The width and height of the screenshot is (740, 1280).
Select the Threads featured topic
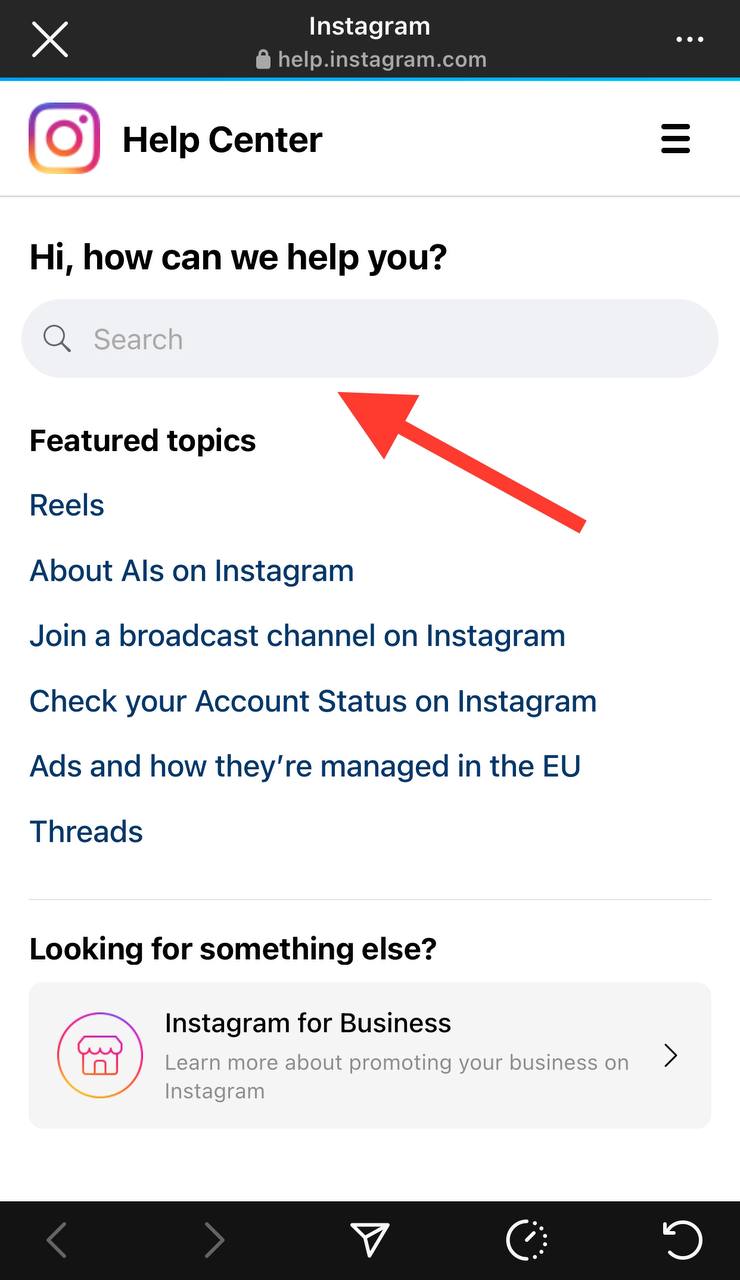click(86, 831)
